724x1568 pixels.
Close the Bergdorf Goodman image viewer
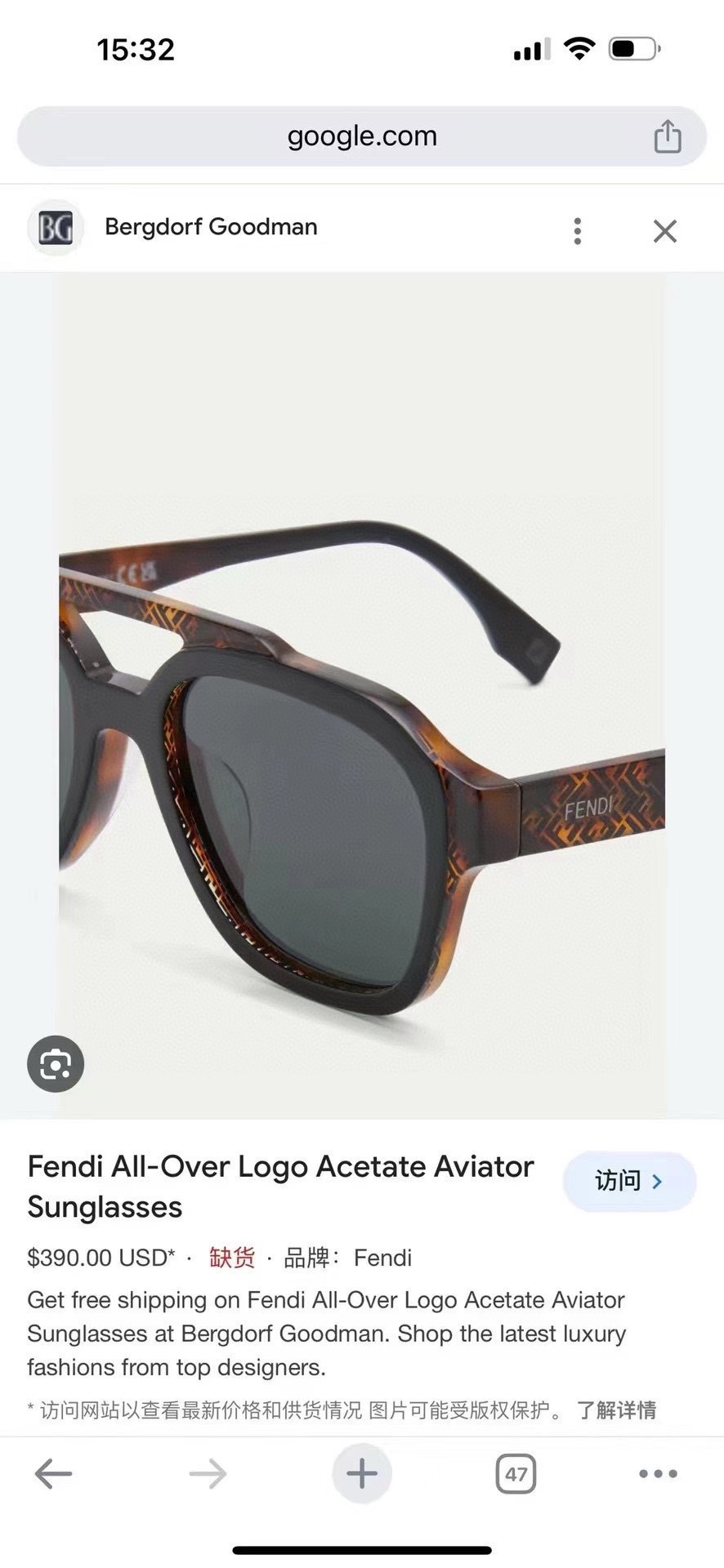(665, 231)
